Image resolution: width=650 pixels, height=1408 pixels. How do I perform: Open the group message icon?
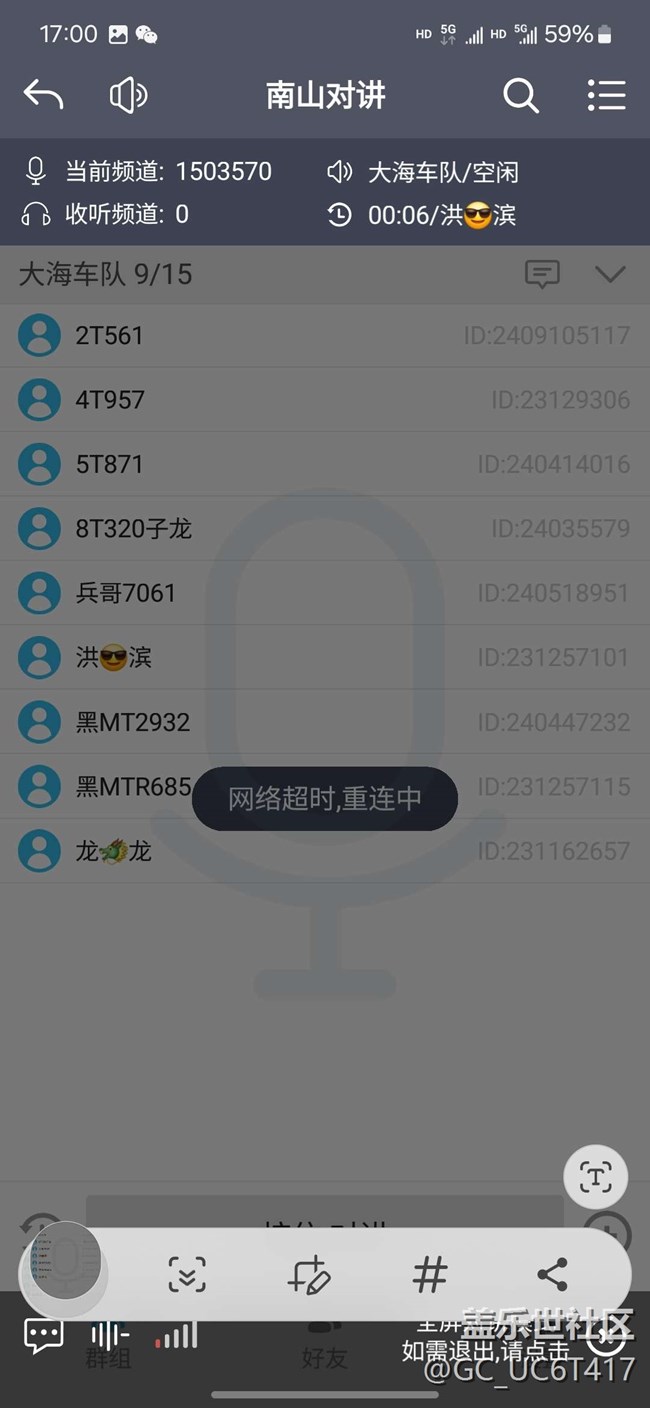point(542,274)
